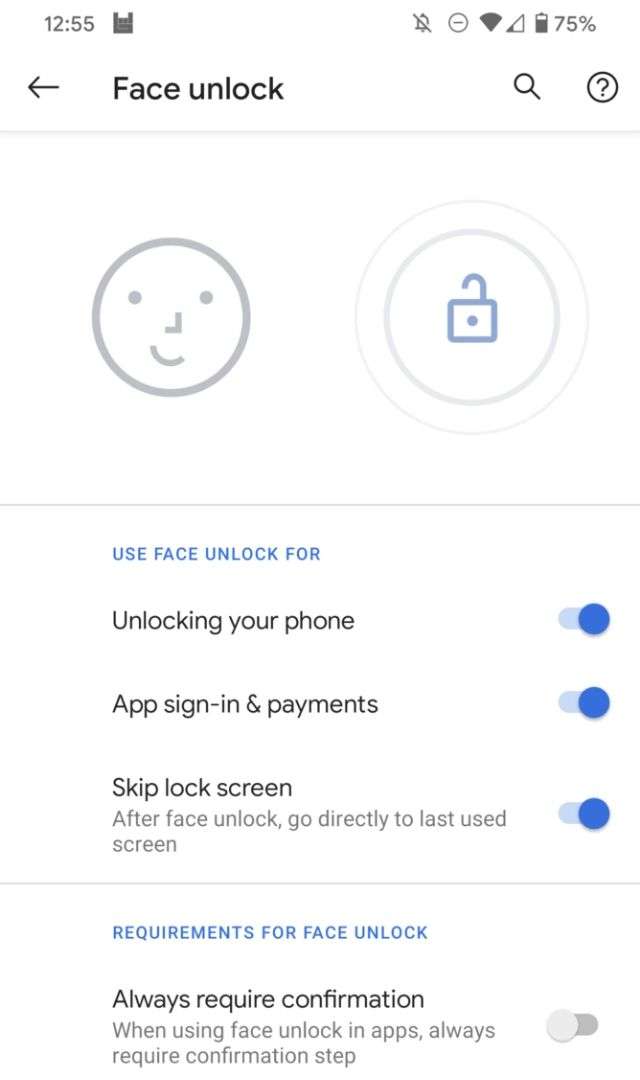640x1080 pixels.
Task: Turn off Unlocking your phone
Action: tap(584, 619)
